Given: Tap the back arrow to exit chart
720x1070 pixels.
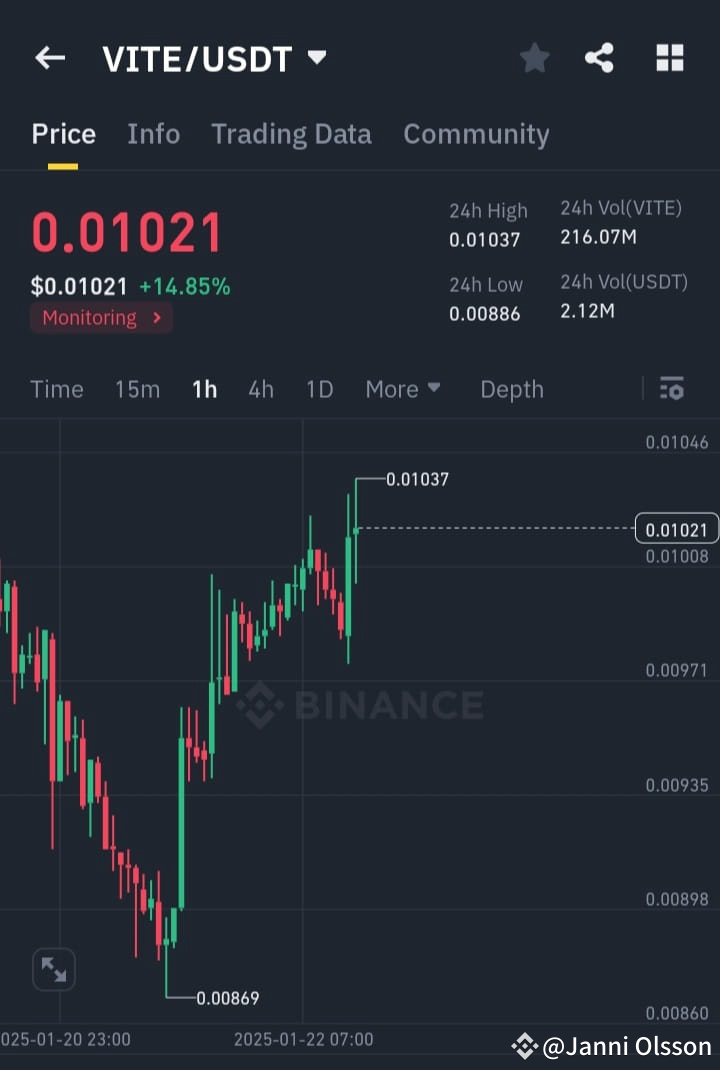Looking at the screenshot, I should pyautogui.click(x=49, y=57).
